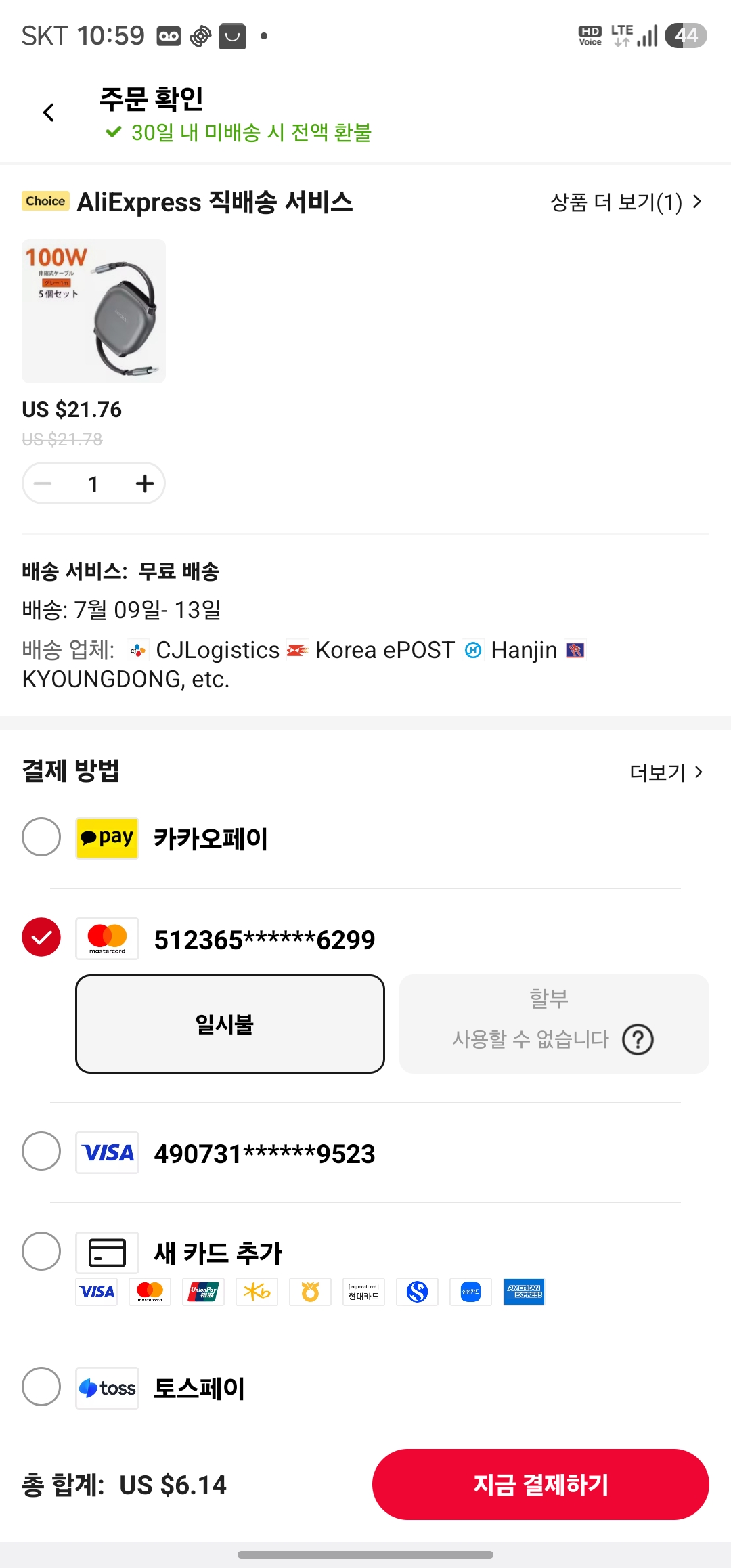Choose 일시불 lump-sum payment
The image size is (731, 1568).
pyautogui.click(x=230, y=1024)
